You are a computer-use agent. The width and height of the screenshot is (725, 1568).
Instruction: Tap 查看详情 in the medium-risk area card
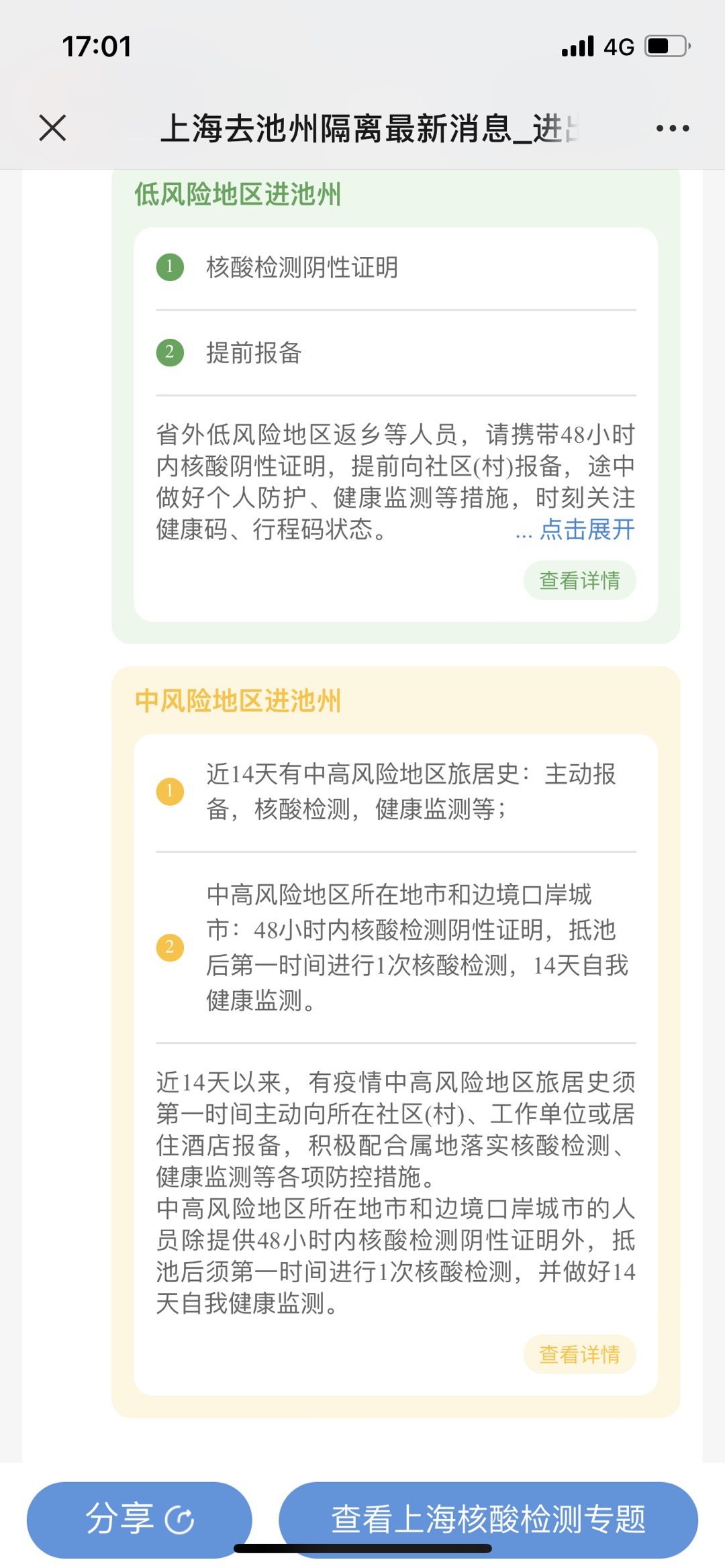point(579,1354)
